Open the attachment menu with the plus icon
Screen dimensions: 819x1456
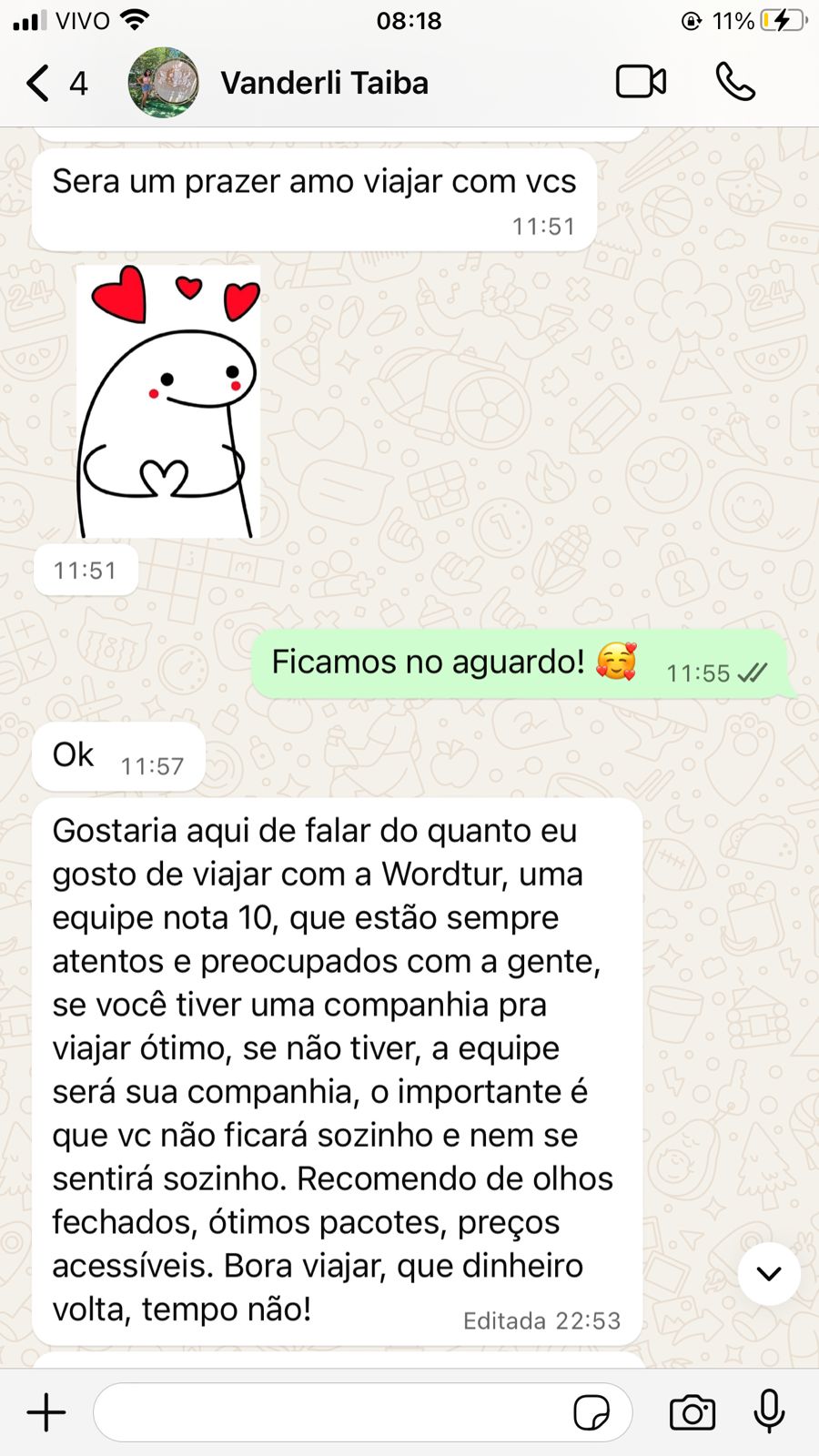tap(45, 1411)
